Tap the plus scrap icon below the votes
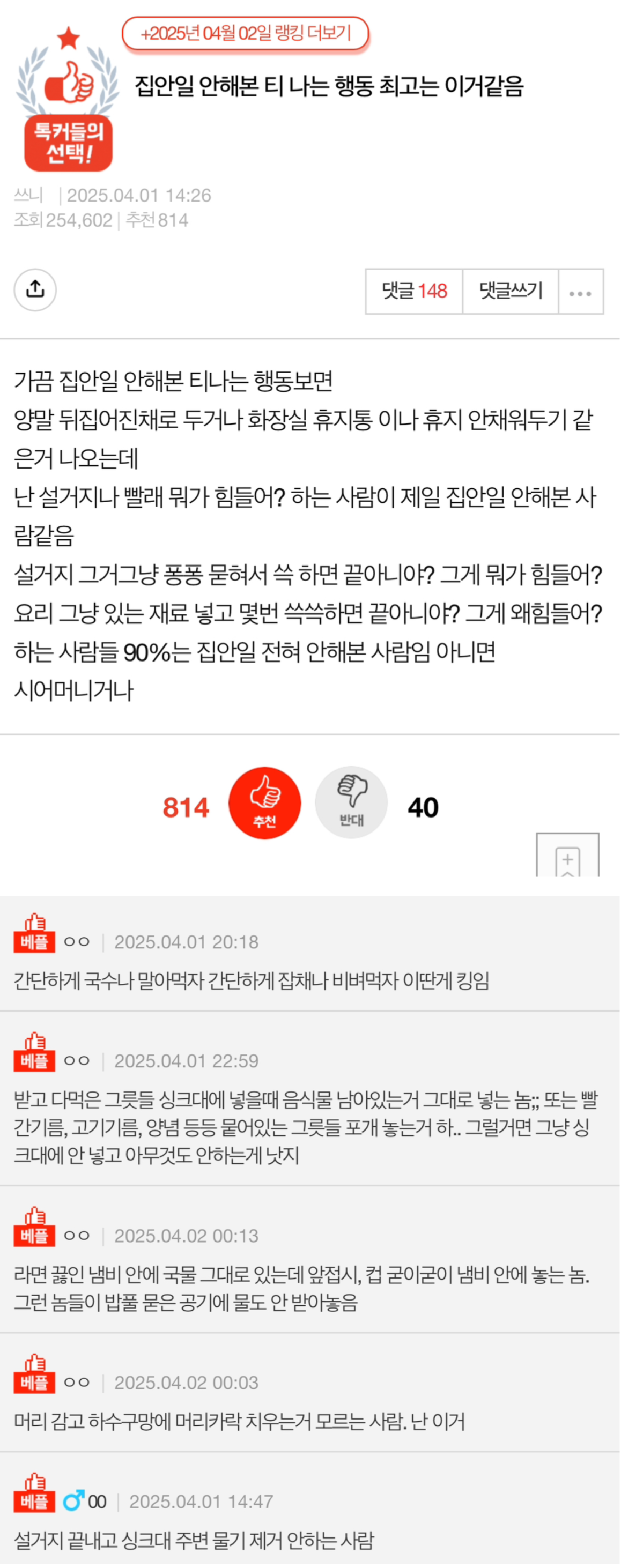621x1568 pixels. [567, 857]
